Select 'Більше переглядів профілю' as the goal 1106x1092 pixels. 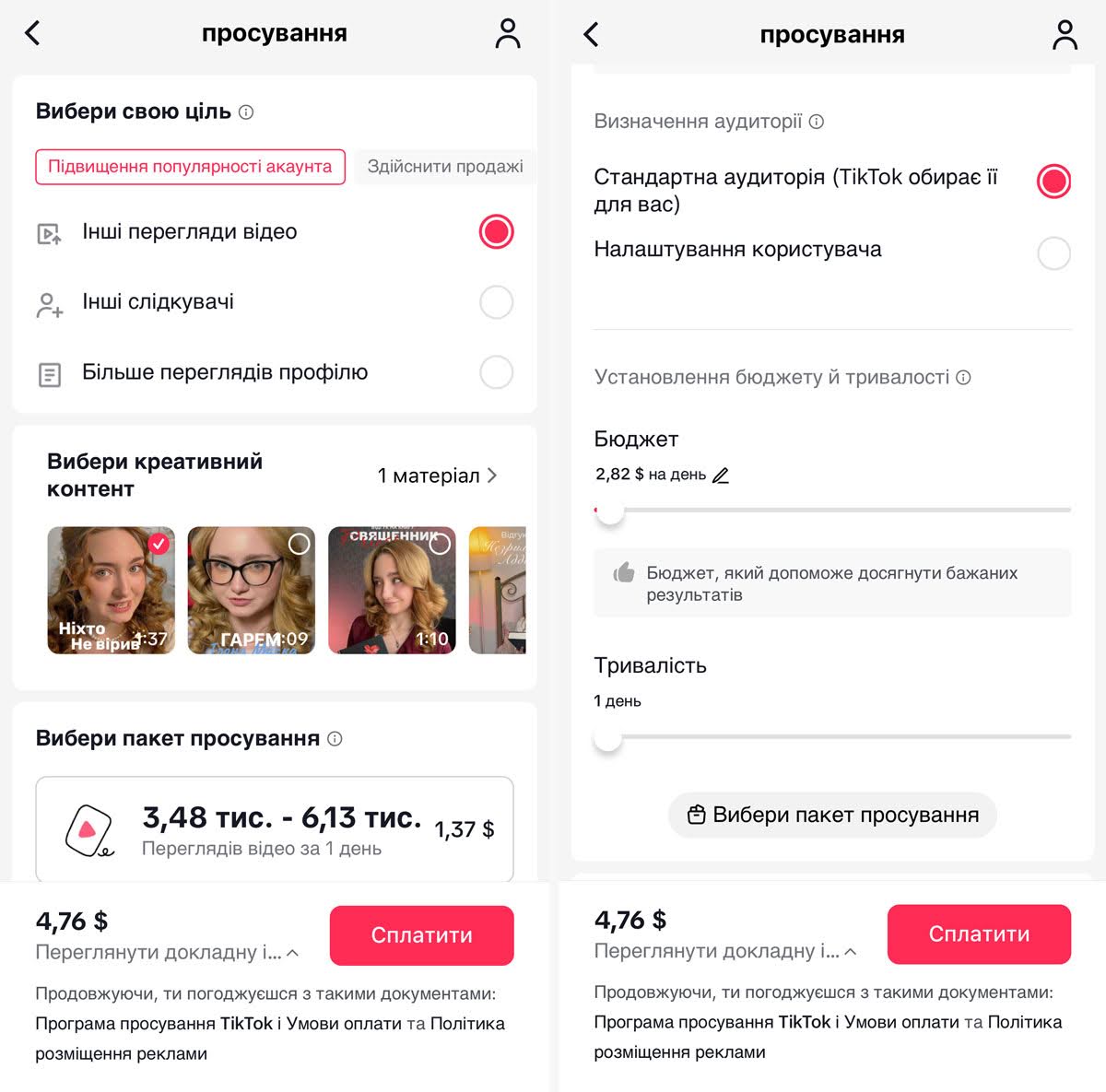pyautogui.click(x=496, y=372)
